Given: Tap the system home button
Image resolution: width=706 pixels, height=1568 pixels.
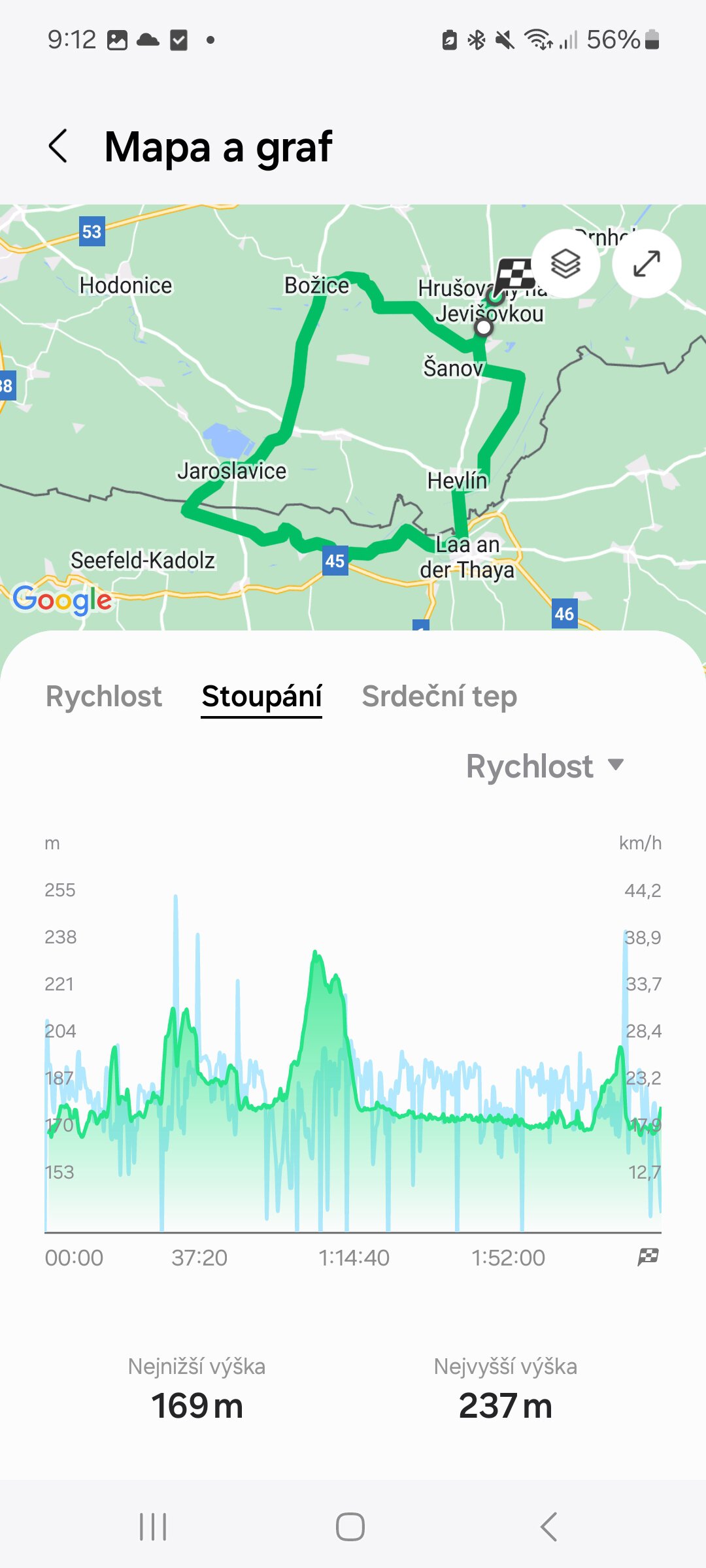Looking at the screenshot, I should (x=350, y=1527).
